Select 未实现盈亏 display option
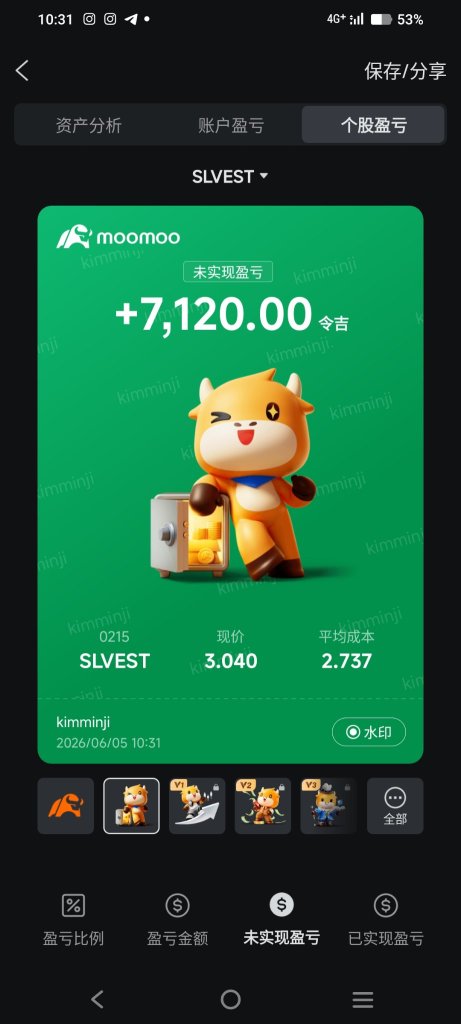 coord(281,920)
